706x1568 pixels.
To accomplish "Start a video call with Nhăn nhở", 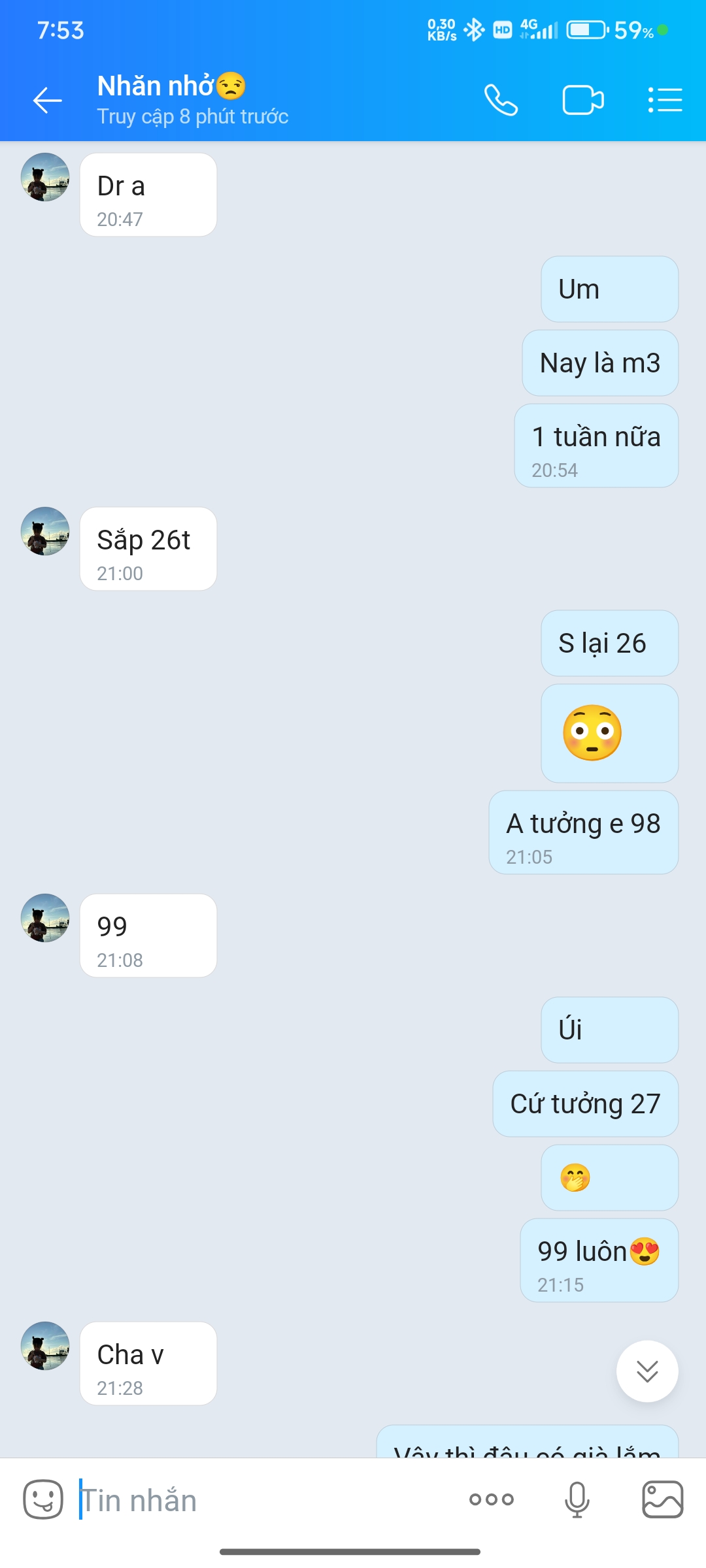I will (582, 100).
